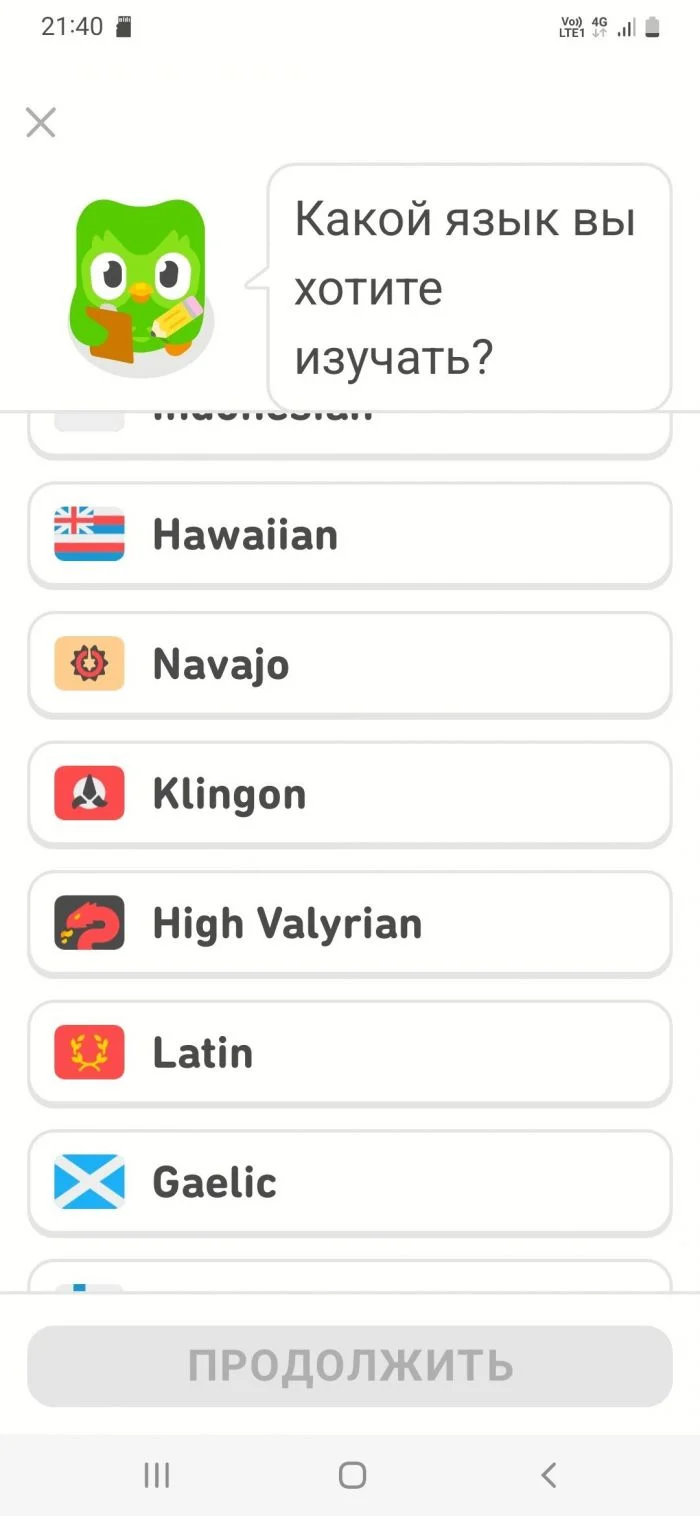Close the language selection screen
The width and height of the screenshot is (700, 1516).
(x=40, y=123)
